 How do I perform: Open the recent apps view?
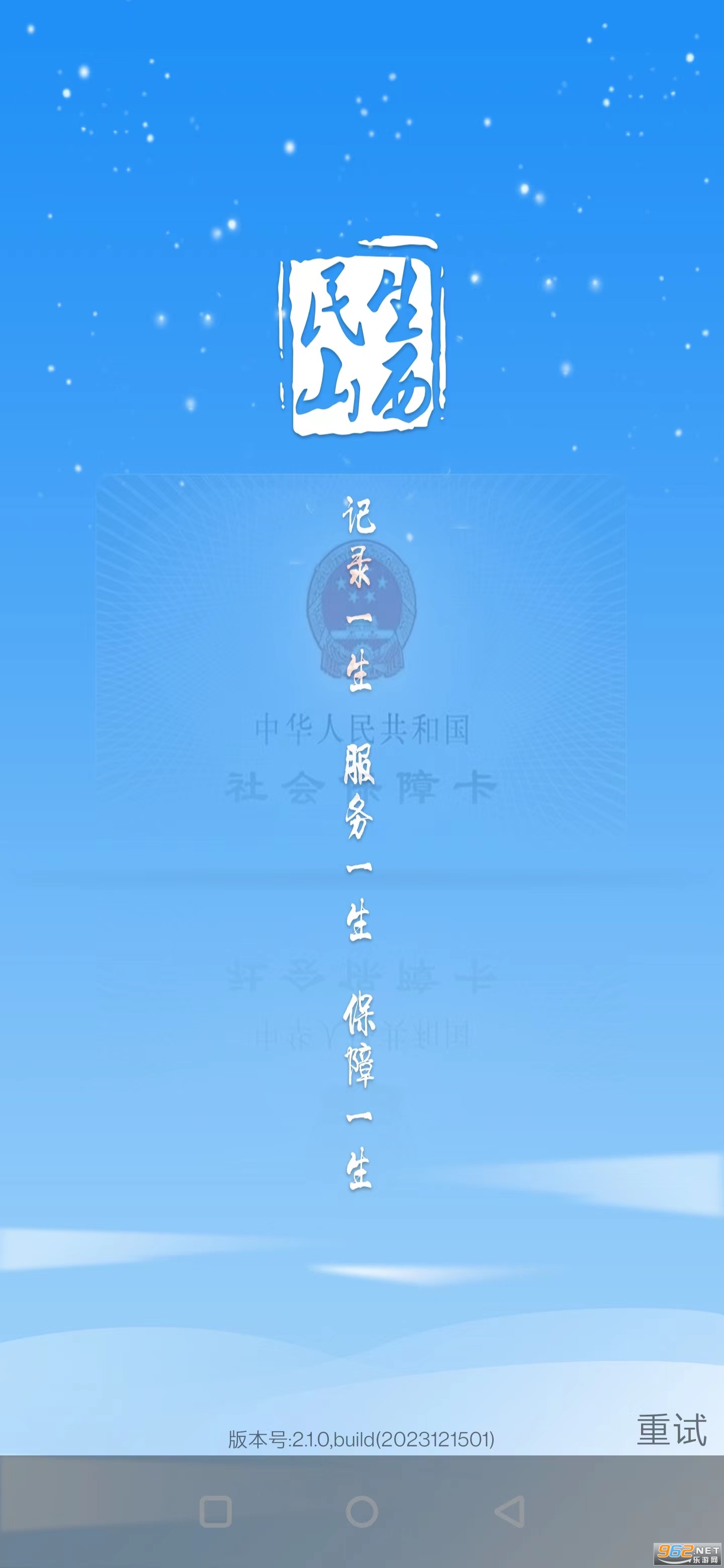pos(216,1512)
